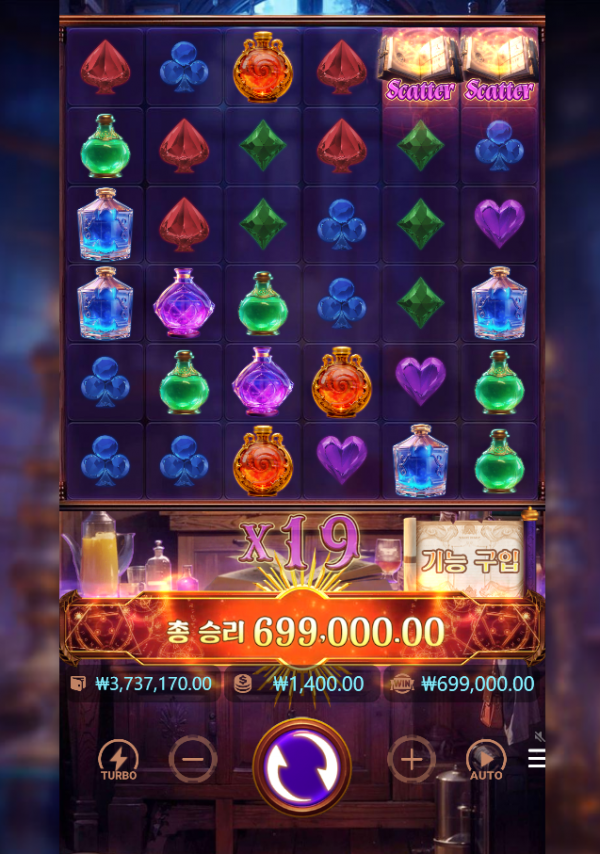Open the 기능 구입 feature buy scroll
The image size is (600, 854).
coord(471,560)
